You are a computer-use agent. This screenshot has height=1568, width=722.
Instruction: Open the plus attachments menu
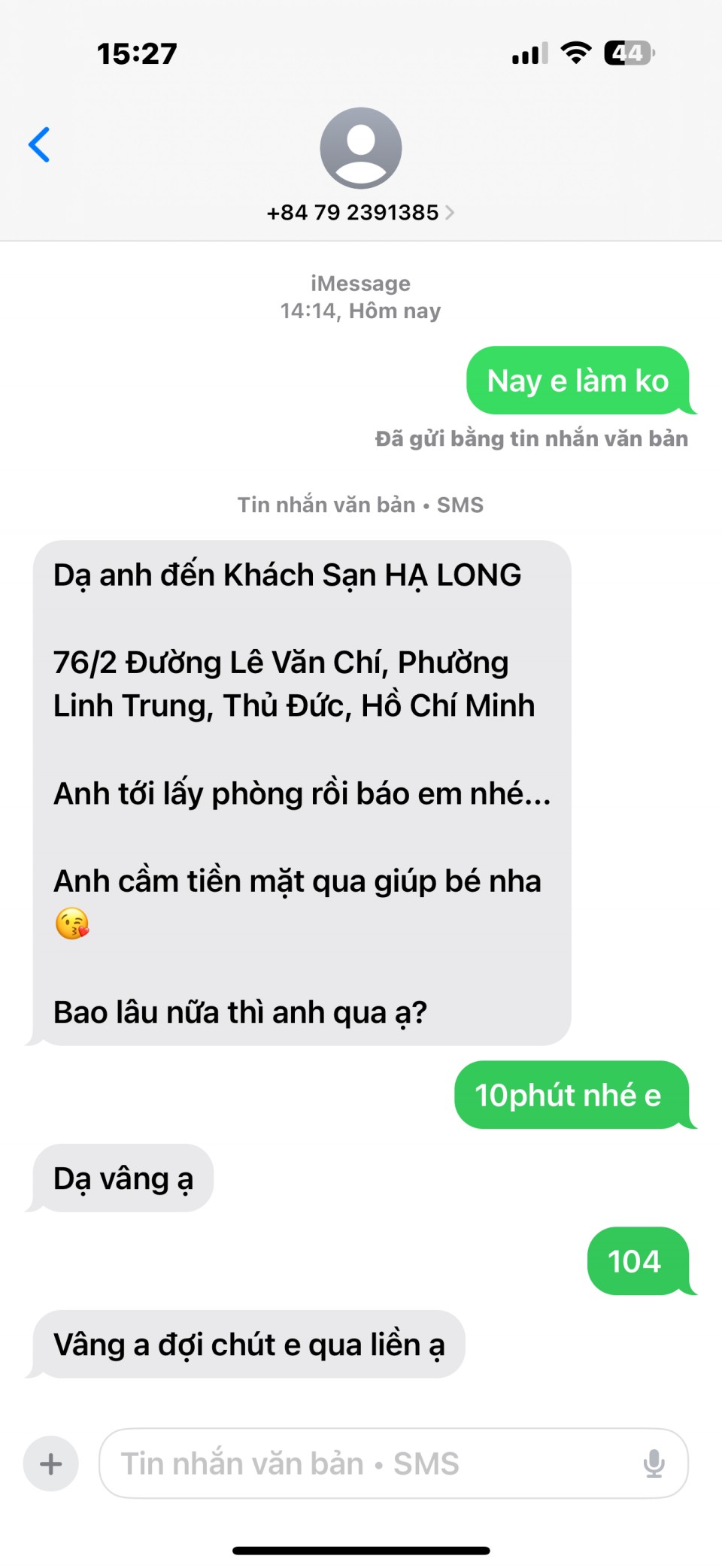pos(51,1463)
